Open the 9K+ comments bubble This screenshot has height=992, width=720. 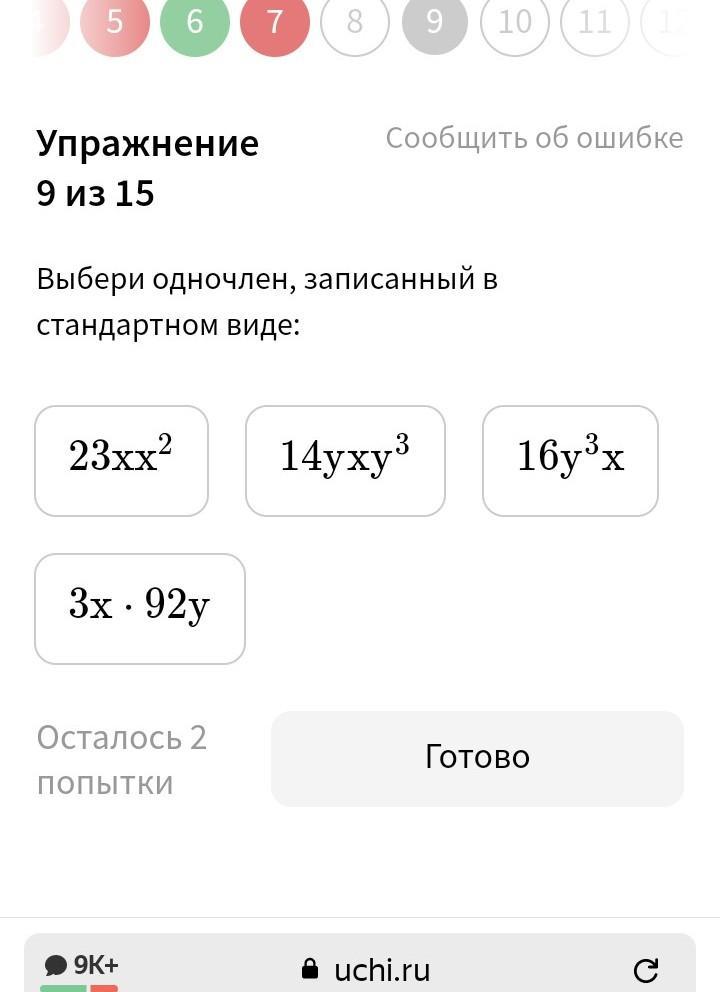[x=82, y=966]
